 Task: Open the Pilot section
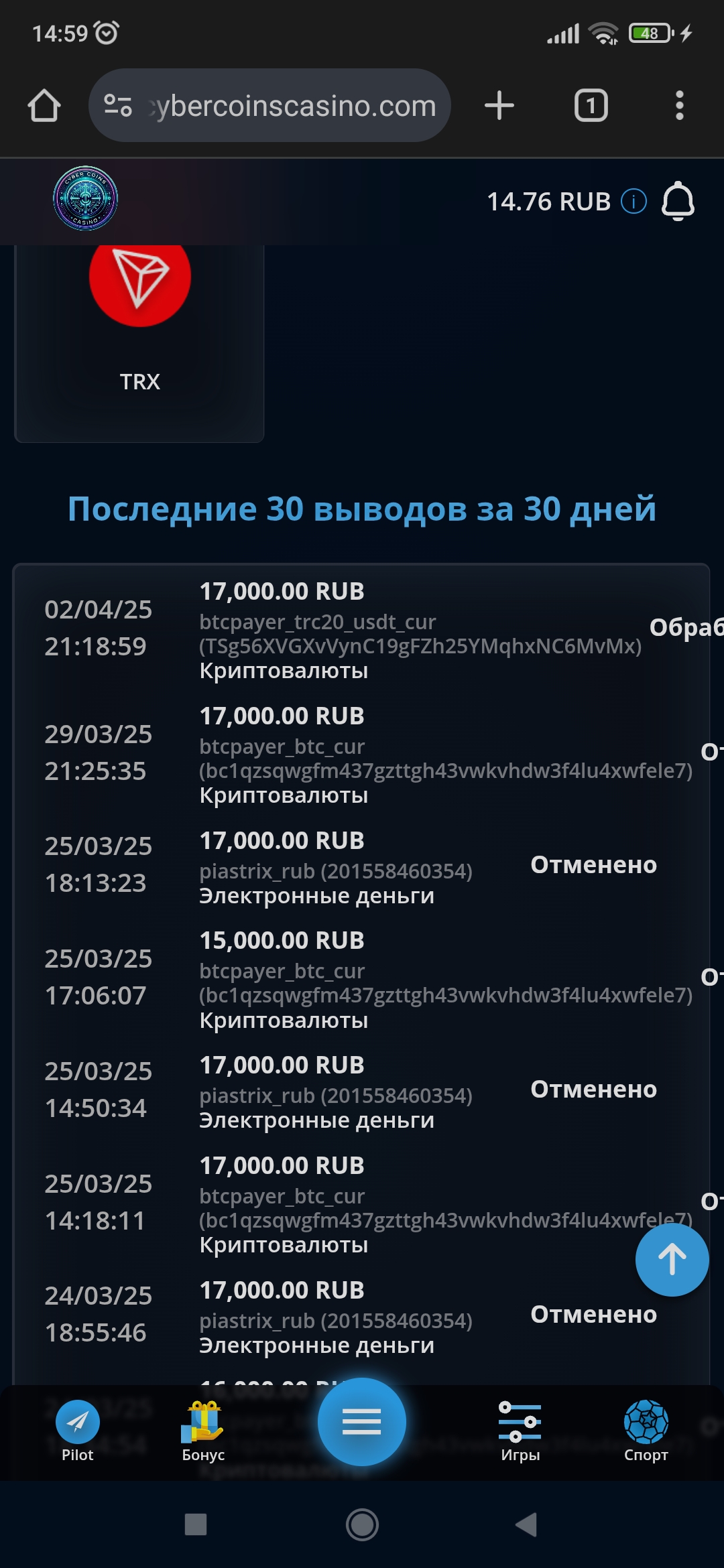click(x=78, y=1431)
